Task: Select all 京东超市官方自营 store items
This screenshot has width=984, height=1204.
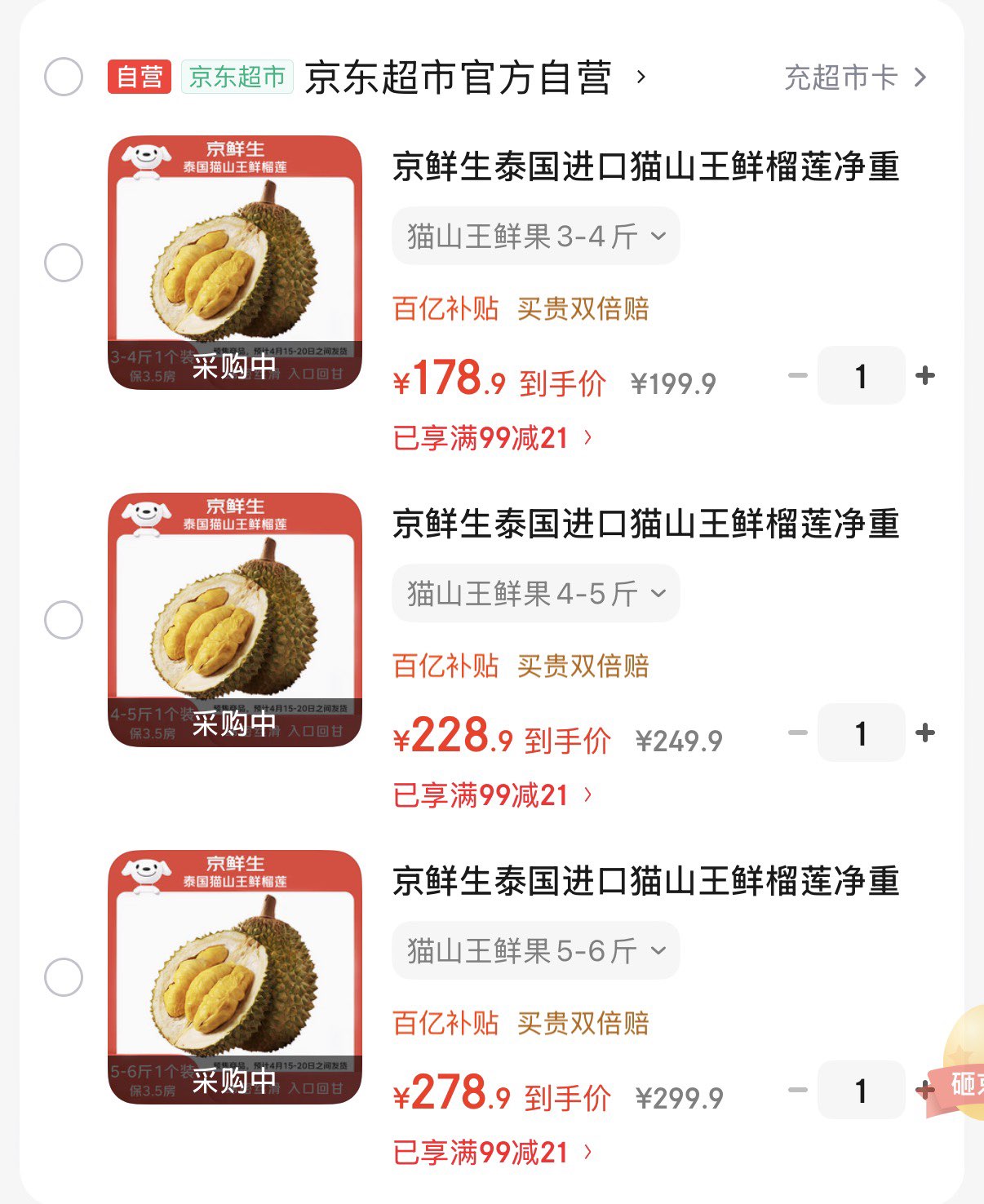Action: tap(64, 77)
